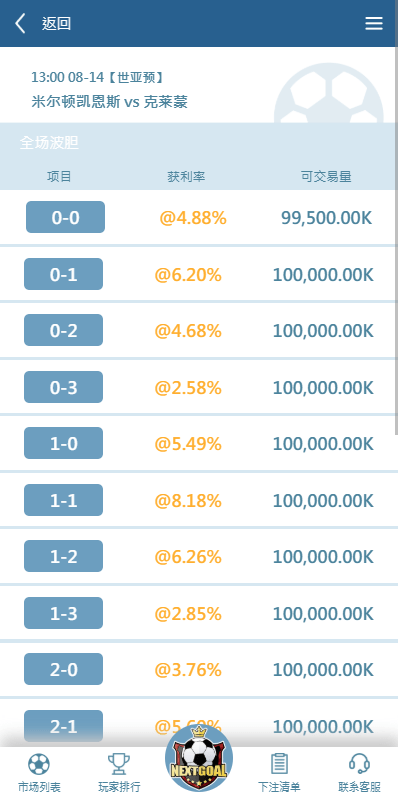Switch to the 市场列表 tab
Viewport: 398px width, 798px height.
point(39,773)
